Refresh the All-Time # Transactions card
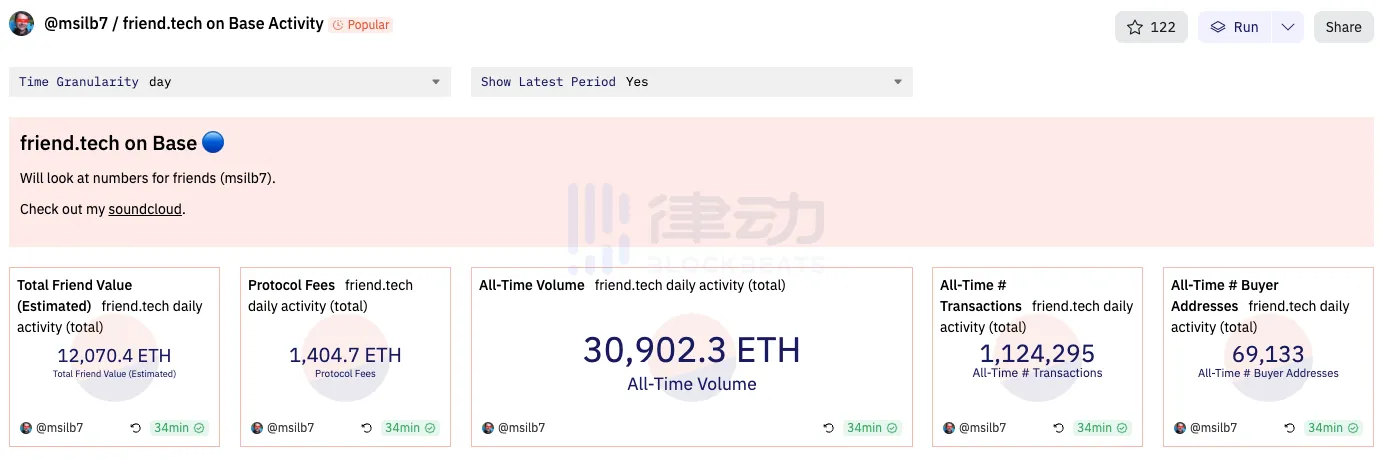 1059,428
